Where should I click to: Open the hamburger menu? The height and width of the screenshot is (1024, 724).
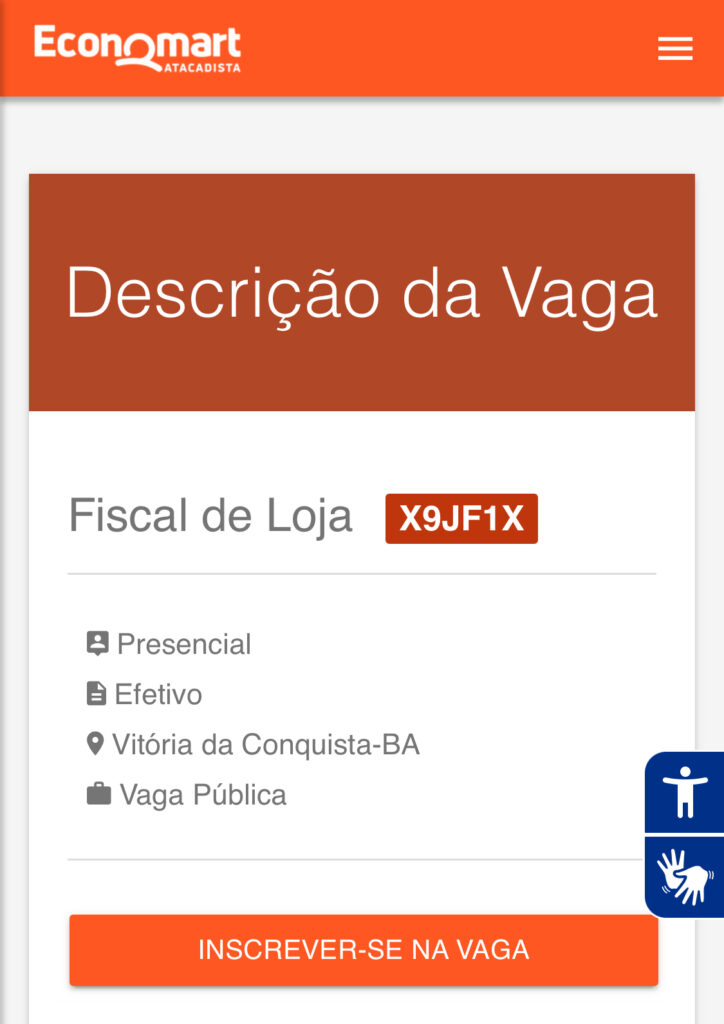pyautogui.click(x=675, y=49)
